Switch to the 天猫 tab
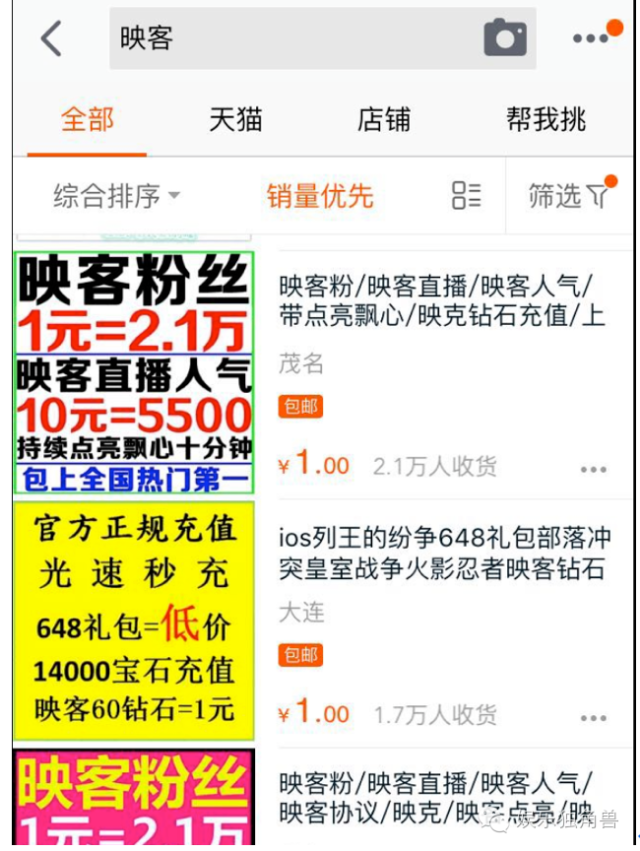 [236, 119]
